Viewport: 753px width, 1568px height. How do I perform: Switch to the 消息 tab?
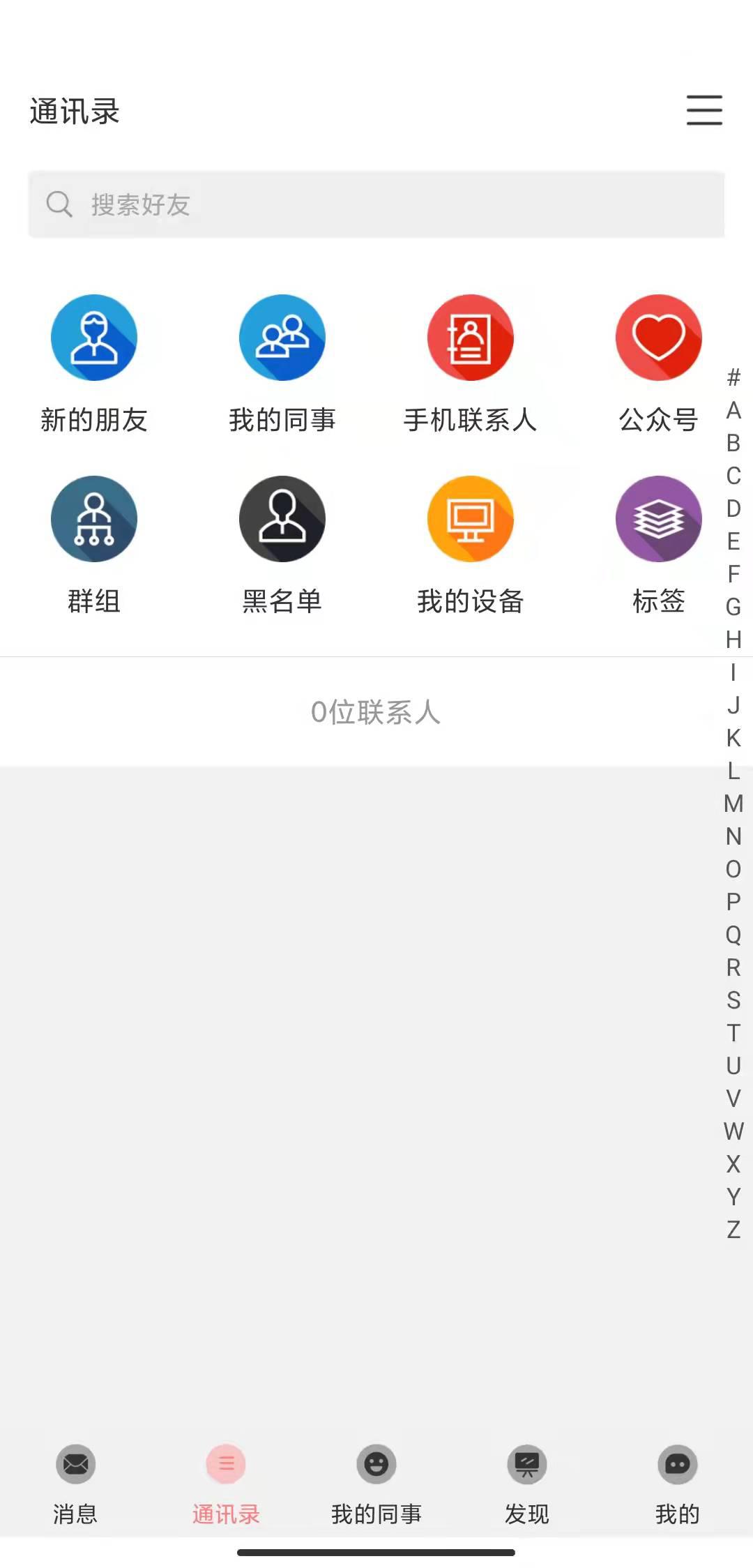75,1484
